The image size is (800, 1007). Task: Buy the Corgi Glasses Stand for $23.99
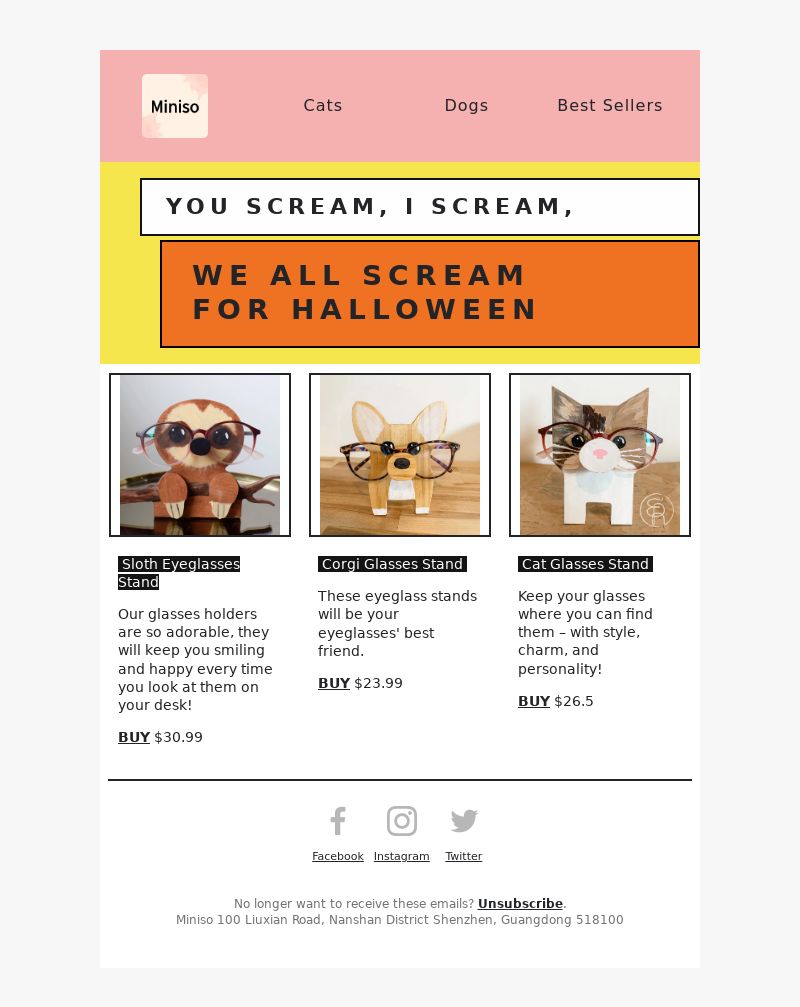tap(334, 683)
